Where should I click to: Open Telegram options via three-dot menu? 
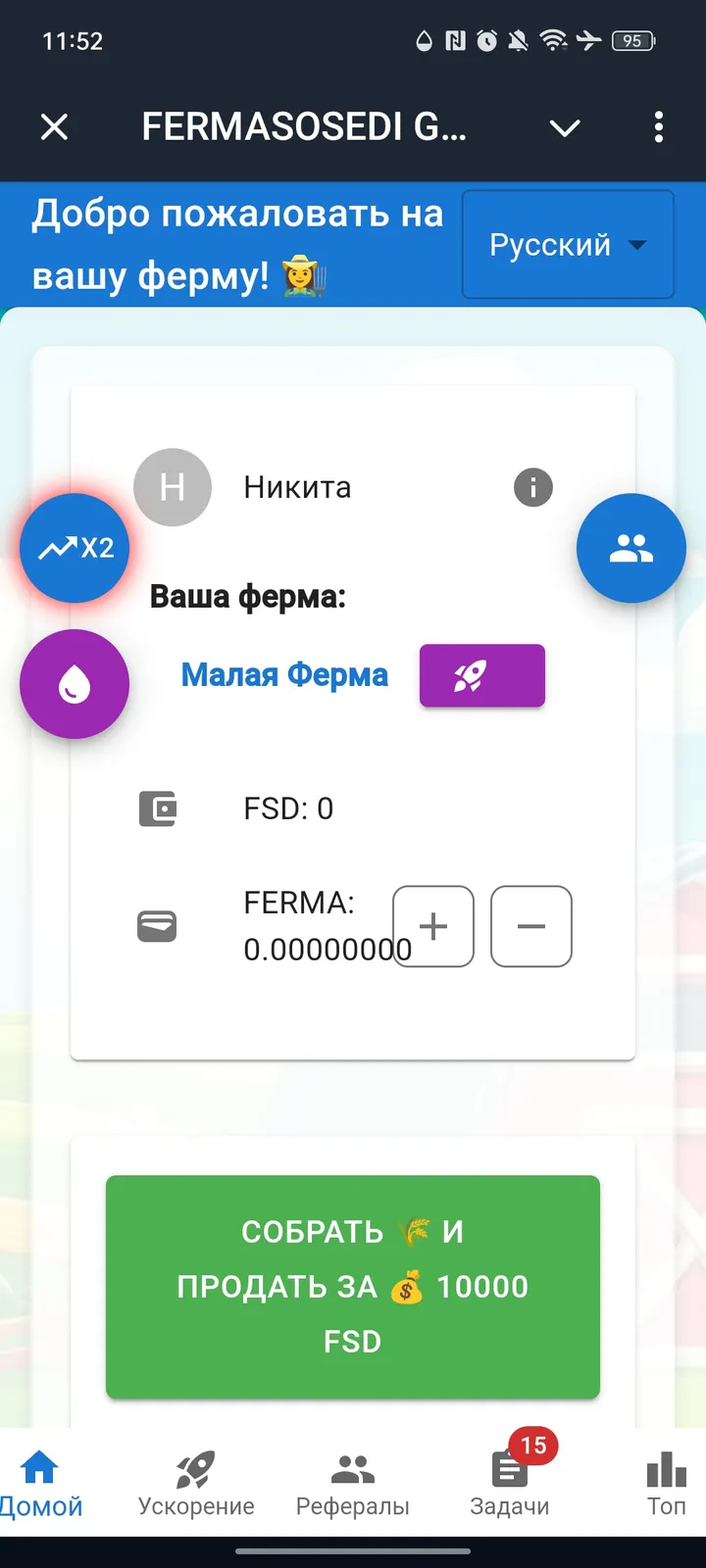coord(658,127)
